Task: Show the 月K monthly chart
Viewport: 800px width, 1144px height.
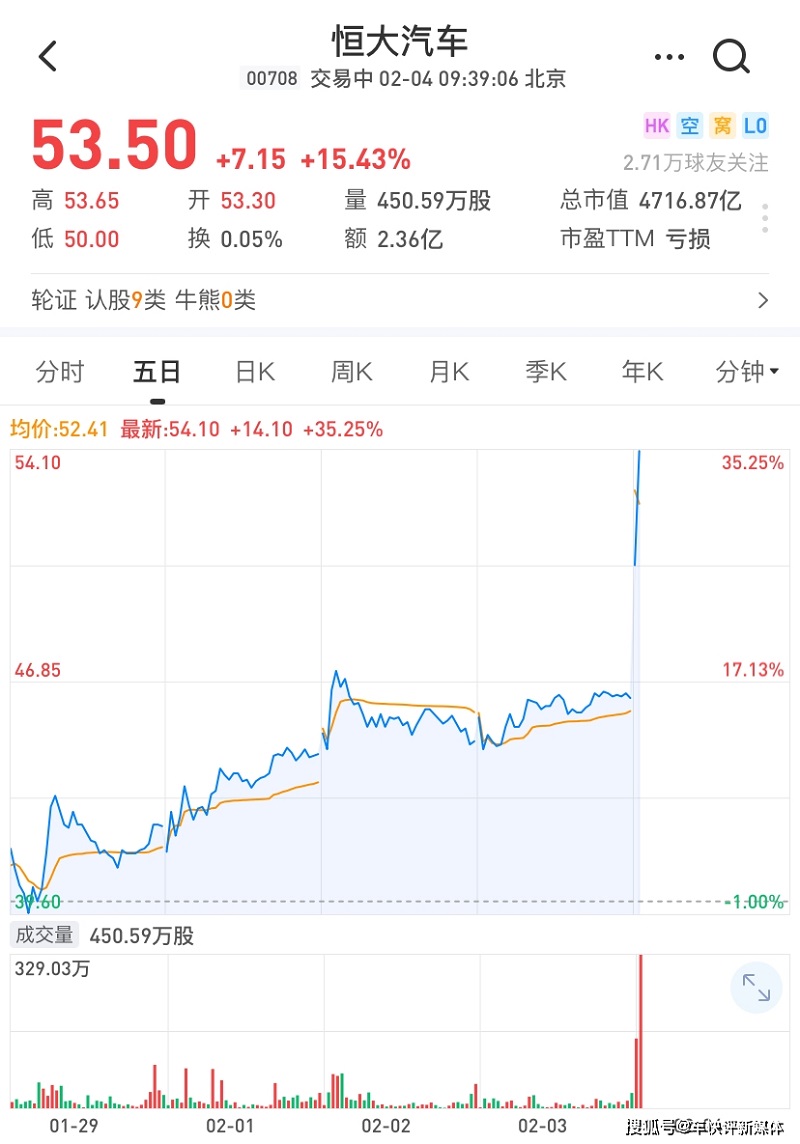Action: pos(448,372)
